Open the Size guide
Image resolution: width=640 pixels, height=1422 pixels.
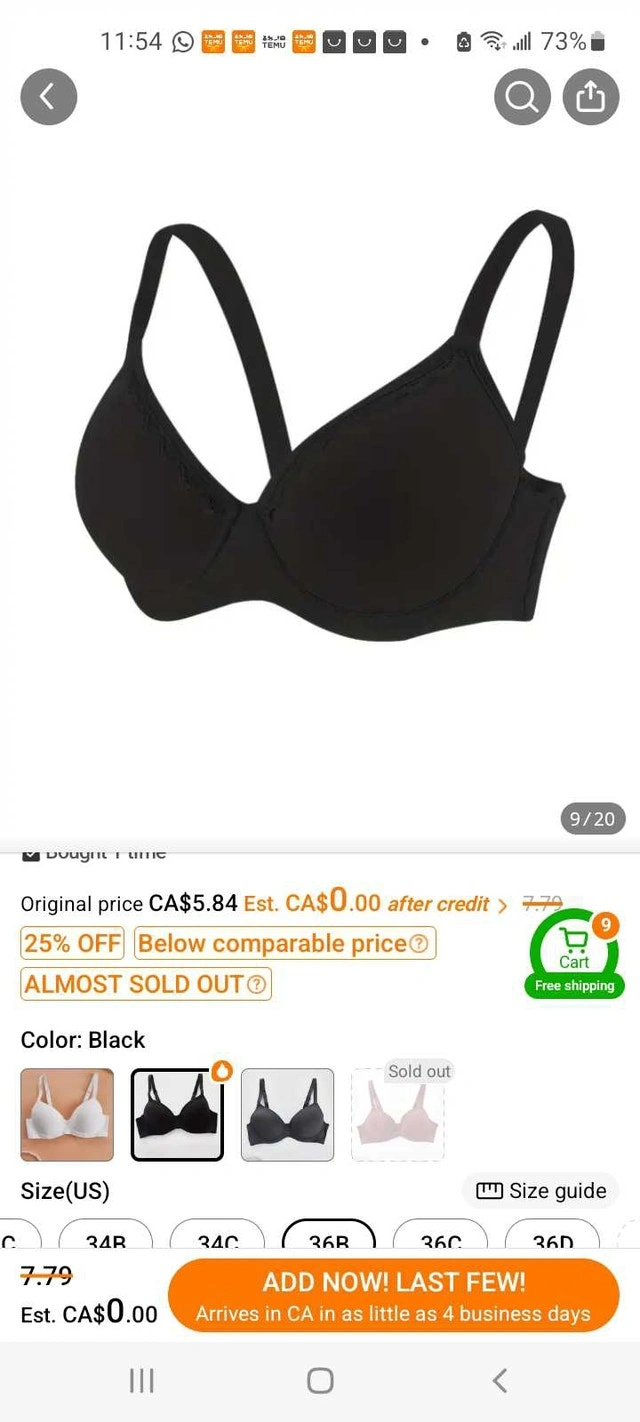[x=541, y=1190]
